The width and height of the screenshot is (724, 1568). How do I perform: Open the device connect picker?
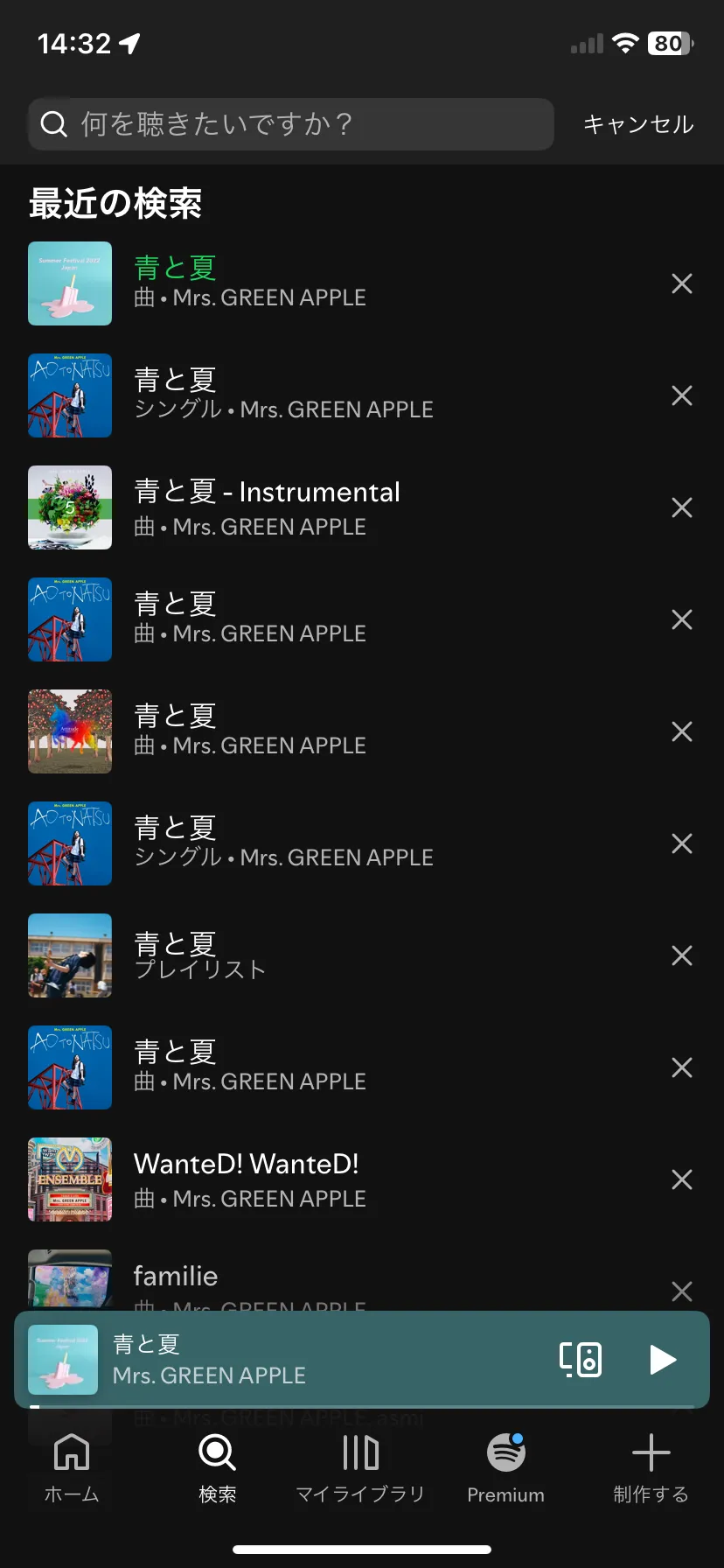coord(581,1360)
